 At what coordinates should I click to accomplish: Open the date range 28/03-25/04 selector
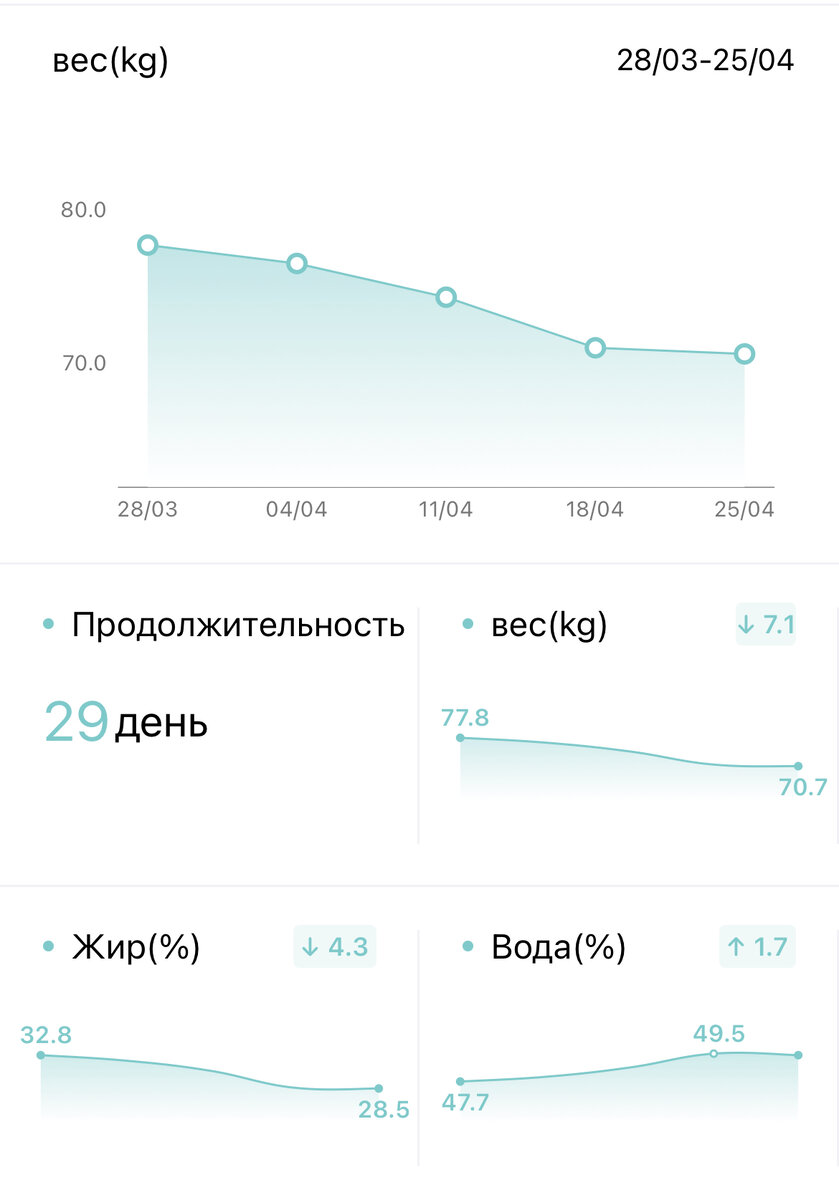(705, 60)
